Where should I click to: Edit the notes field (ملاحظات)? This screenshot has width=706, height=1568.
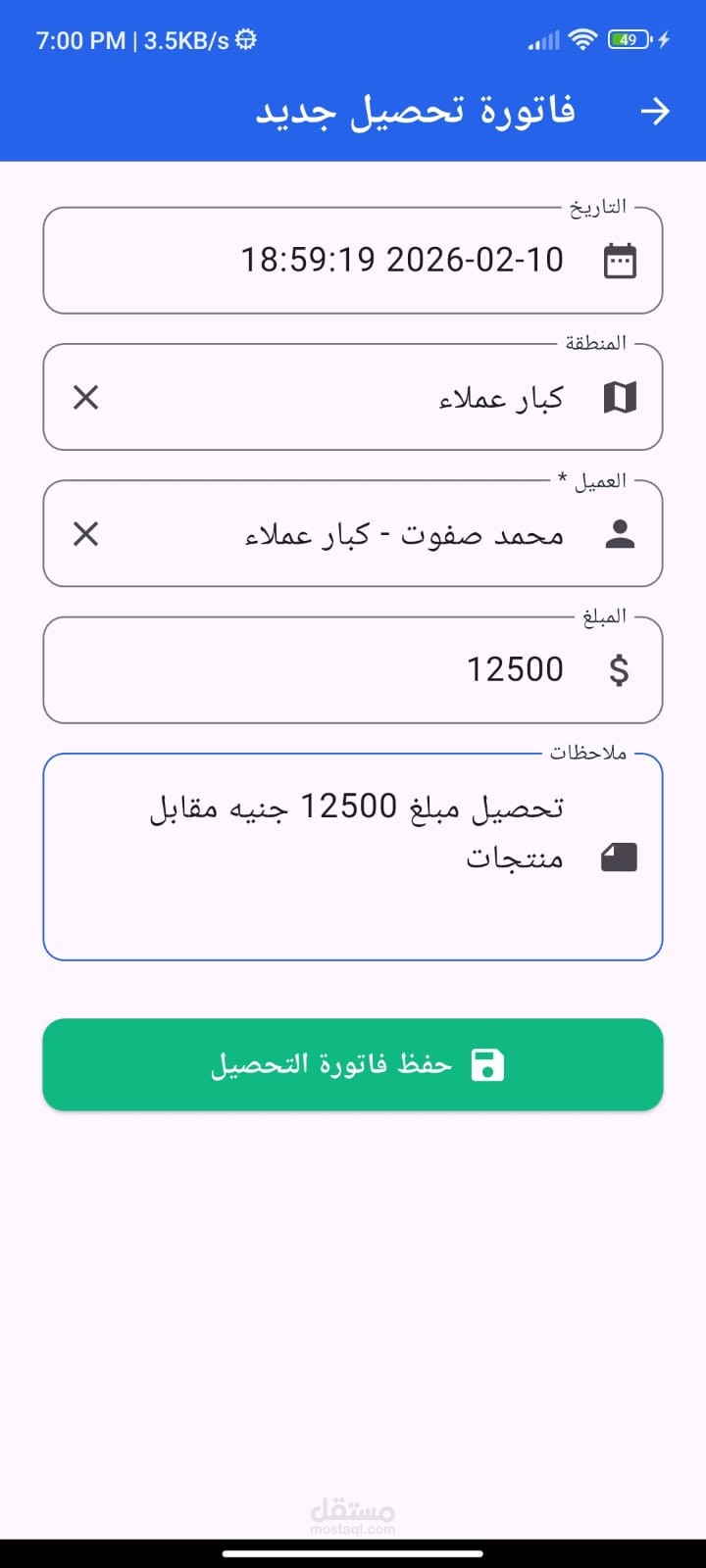353,857
